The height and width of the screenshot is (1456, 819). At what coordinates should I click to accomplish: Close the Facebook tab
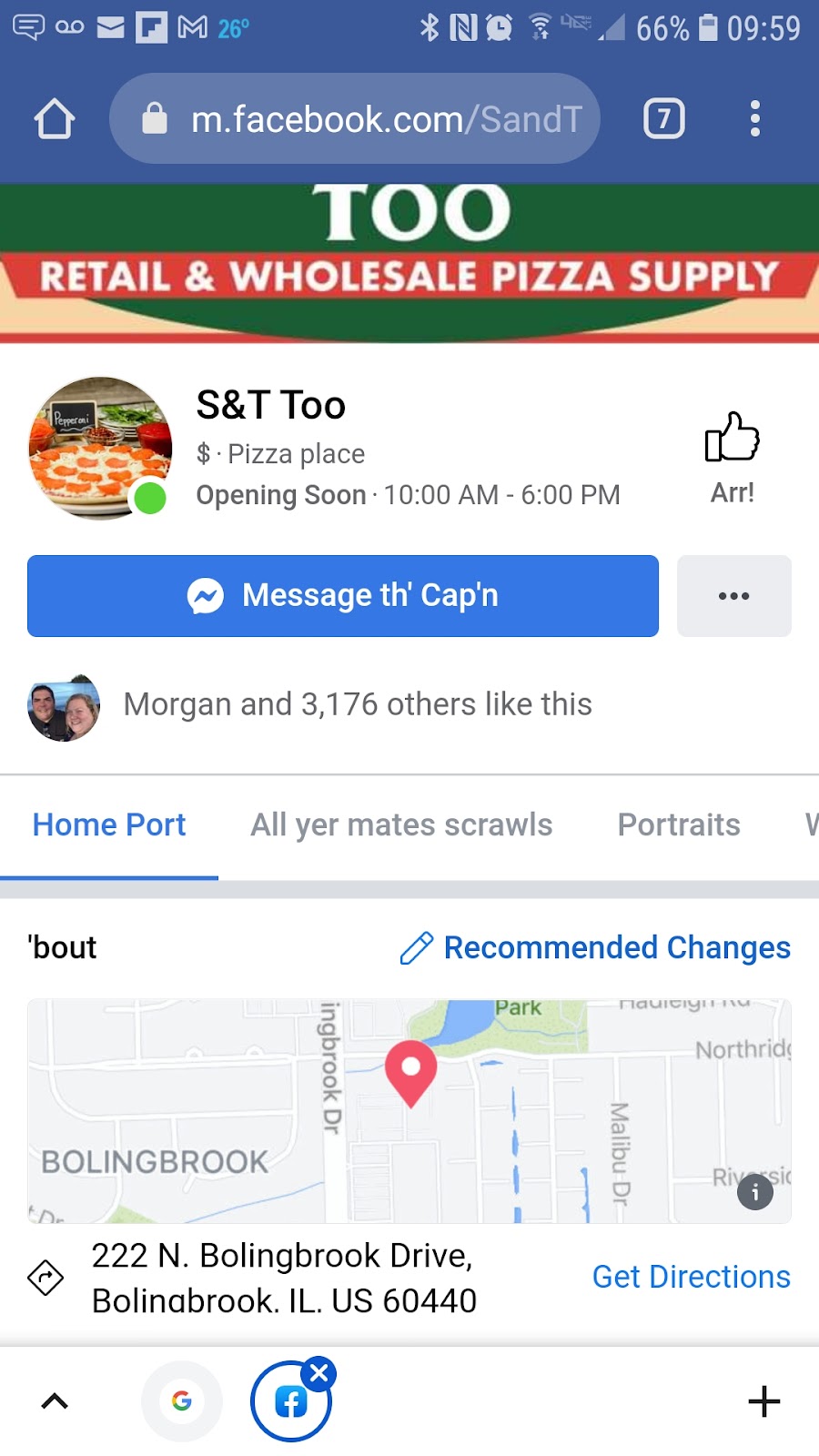click(319, 1374)
